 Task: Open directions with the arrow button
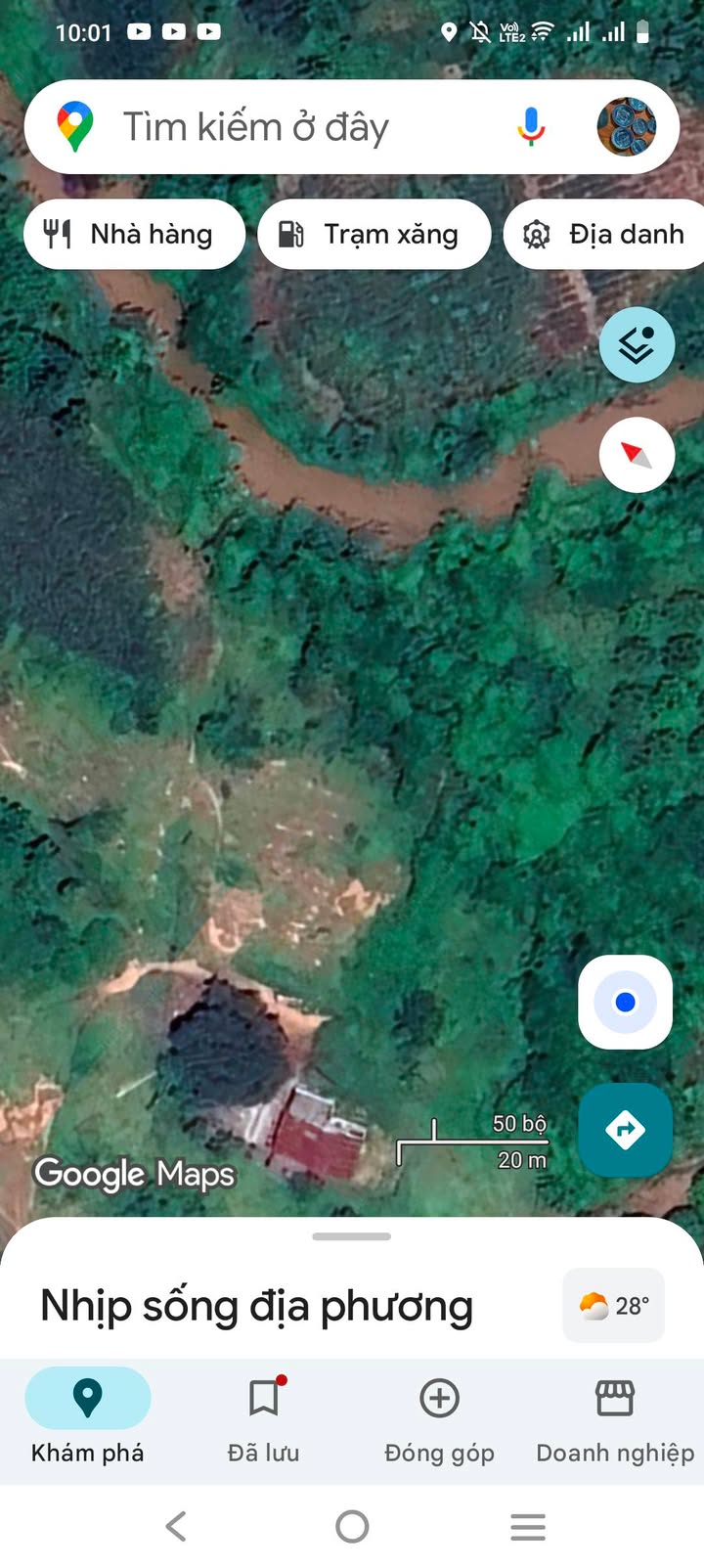click(625, 1130)
